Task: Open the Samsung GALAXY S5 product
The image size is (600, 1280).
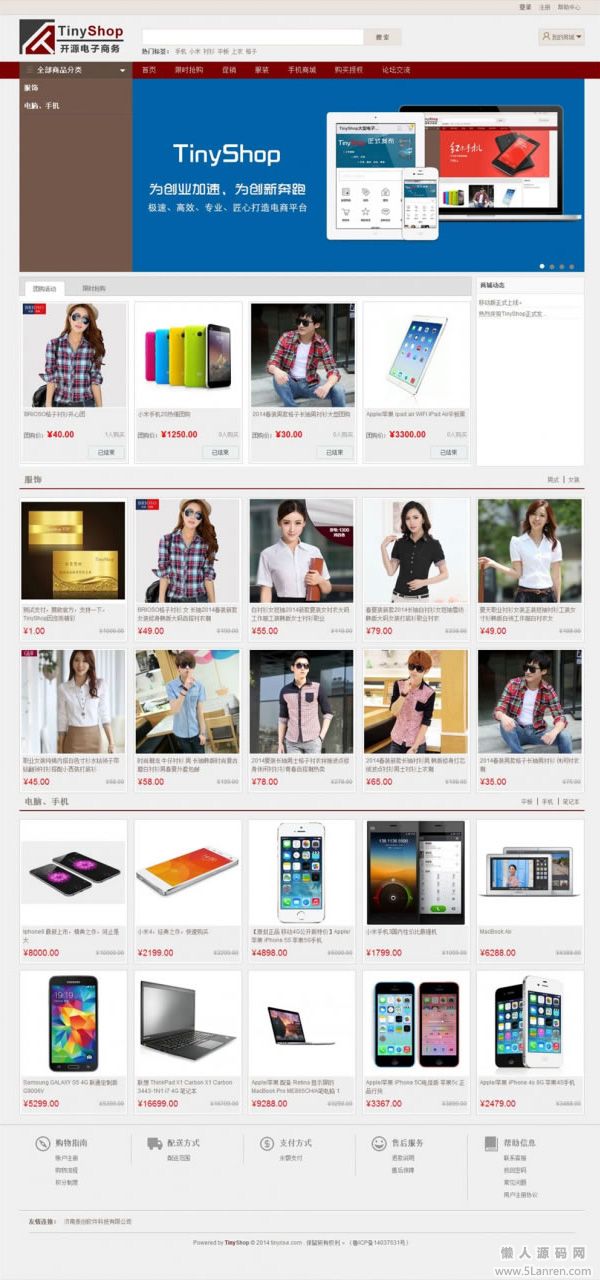Action: click(74, 1020)
